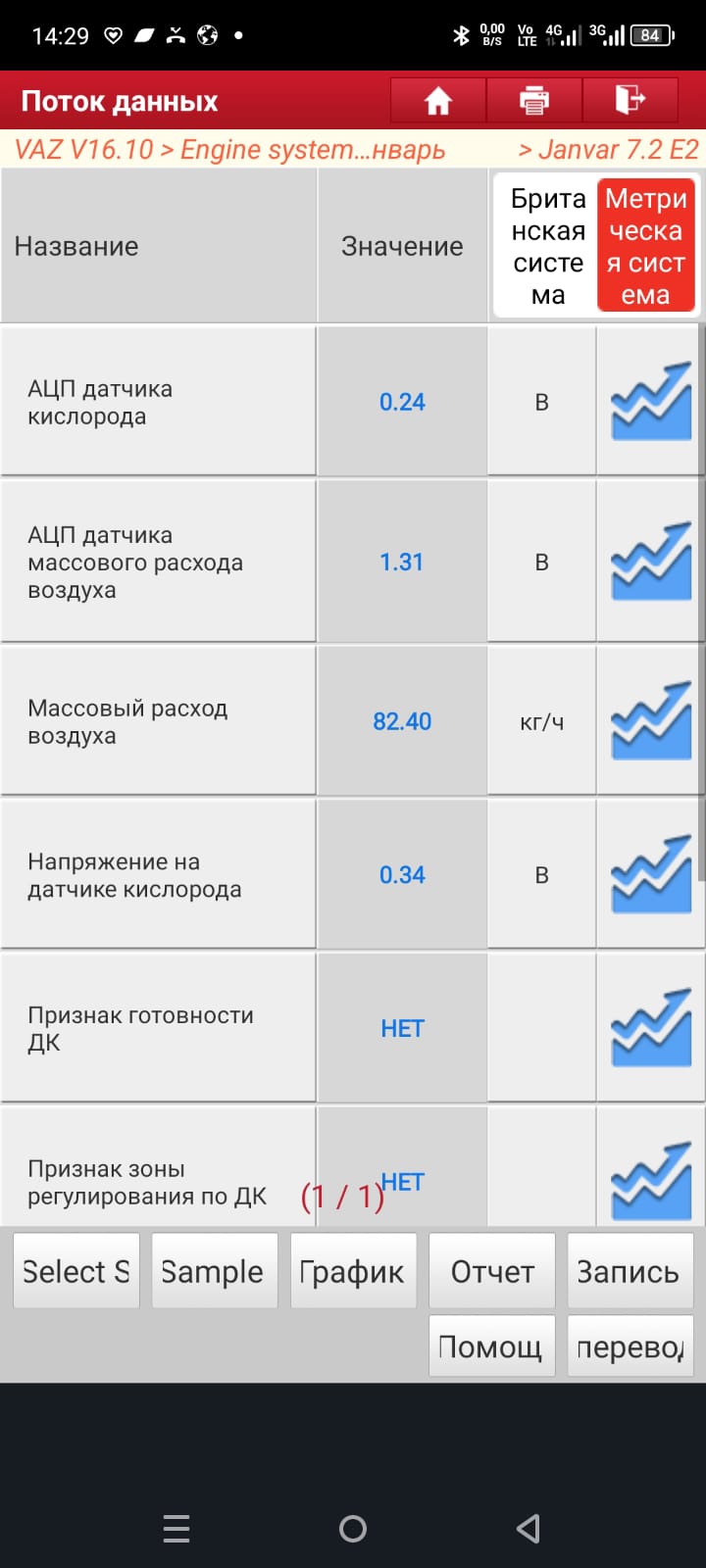Select Метрическая система units
The width and height of the screenshot is (706, 1568).
(x=645, y=246)
